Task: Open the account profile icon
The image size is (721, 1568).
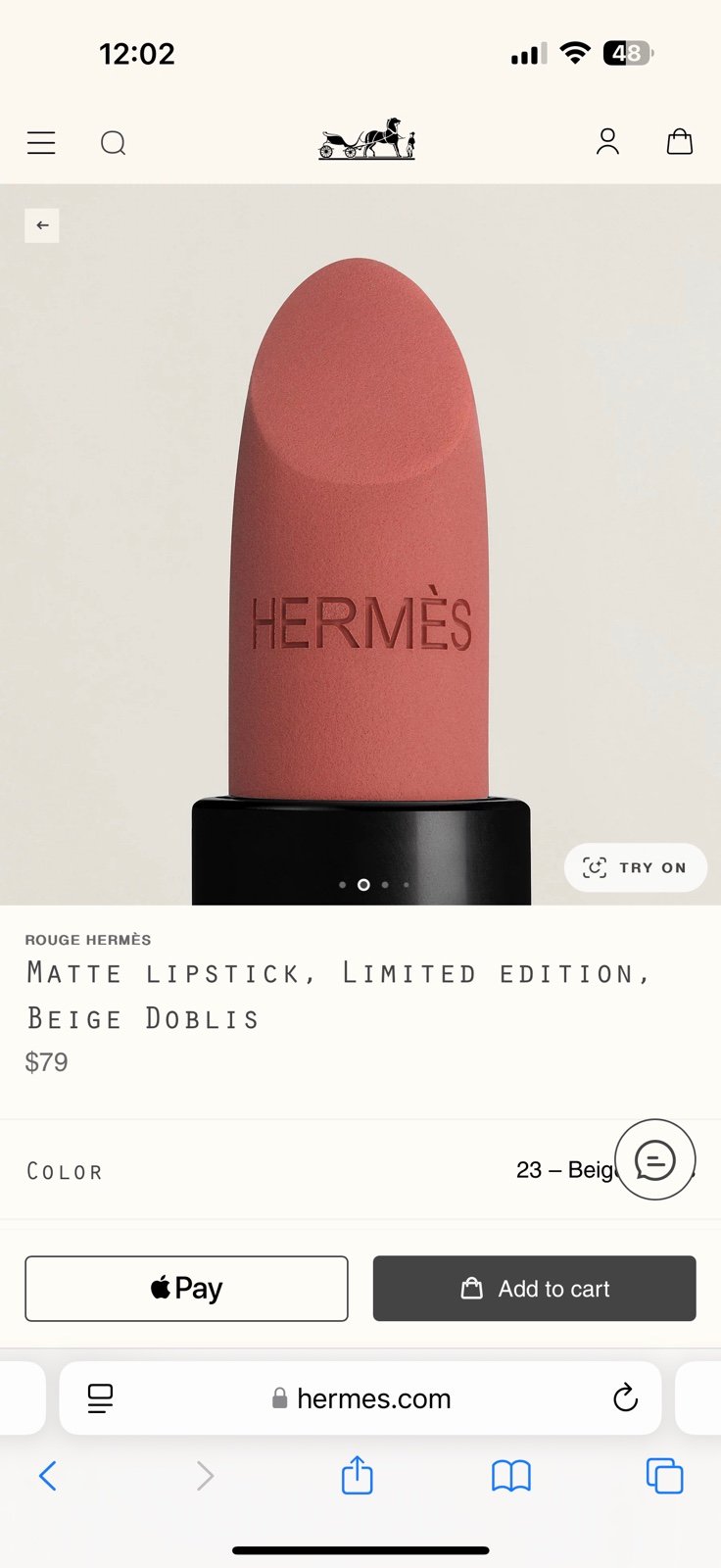Action: (x=607, y=142)
